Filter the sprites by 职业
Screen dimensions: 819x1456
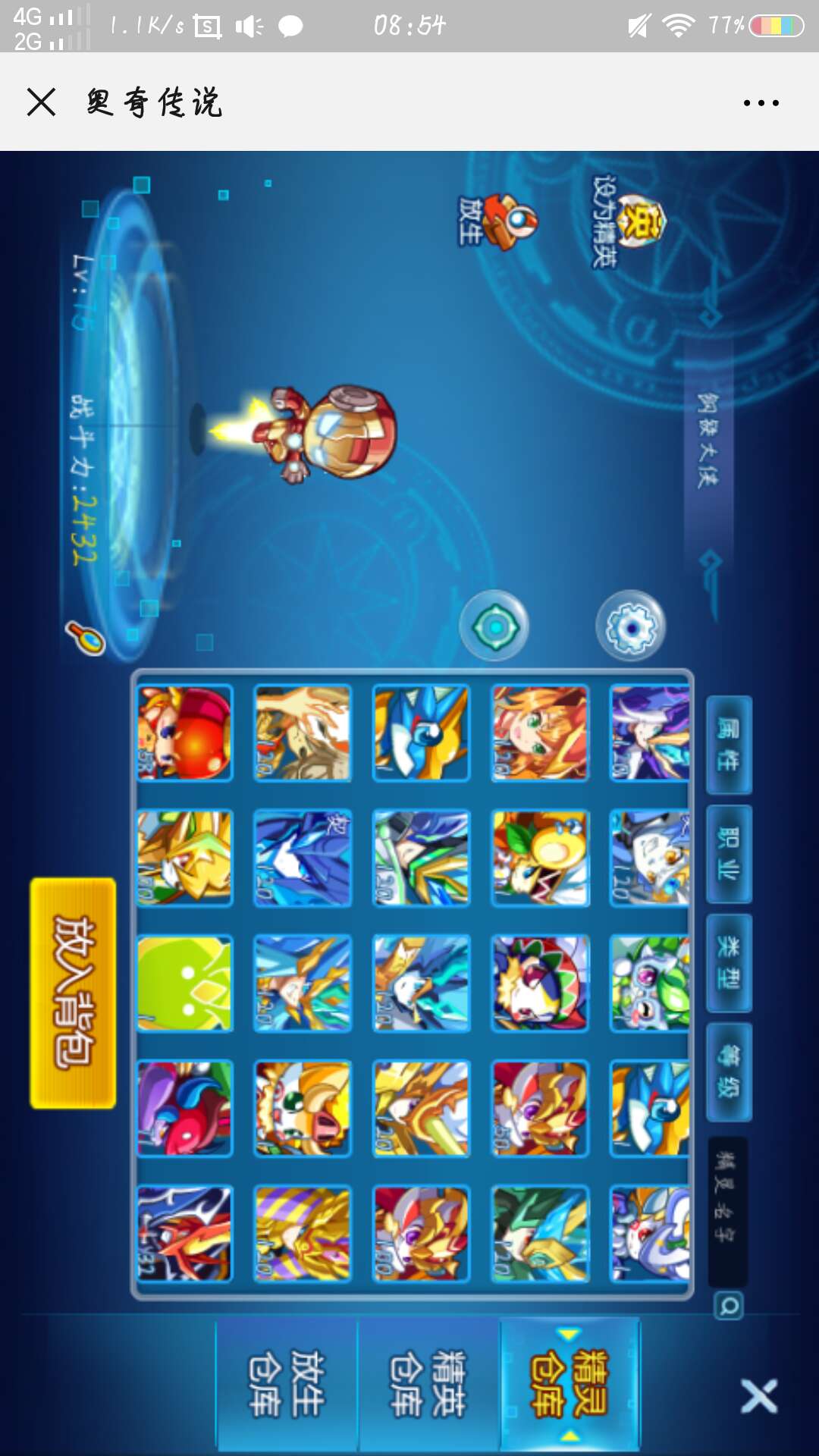[x=729, y=854]
